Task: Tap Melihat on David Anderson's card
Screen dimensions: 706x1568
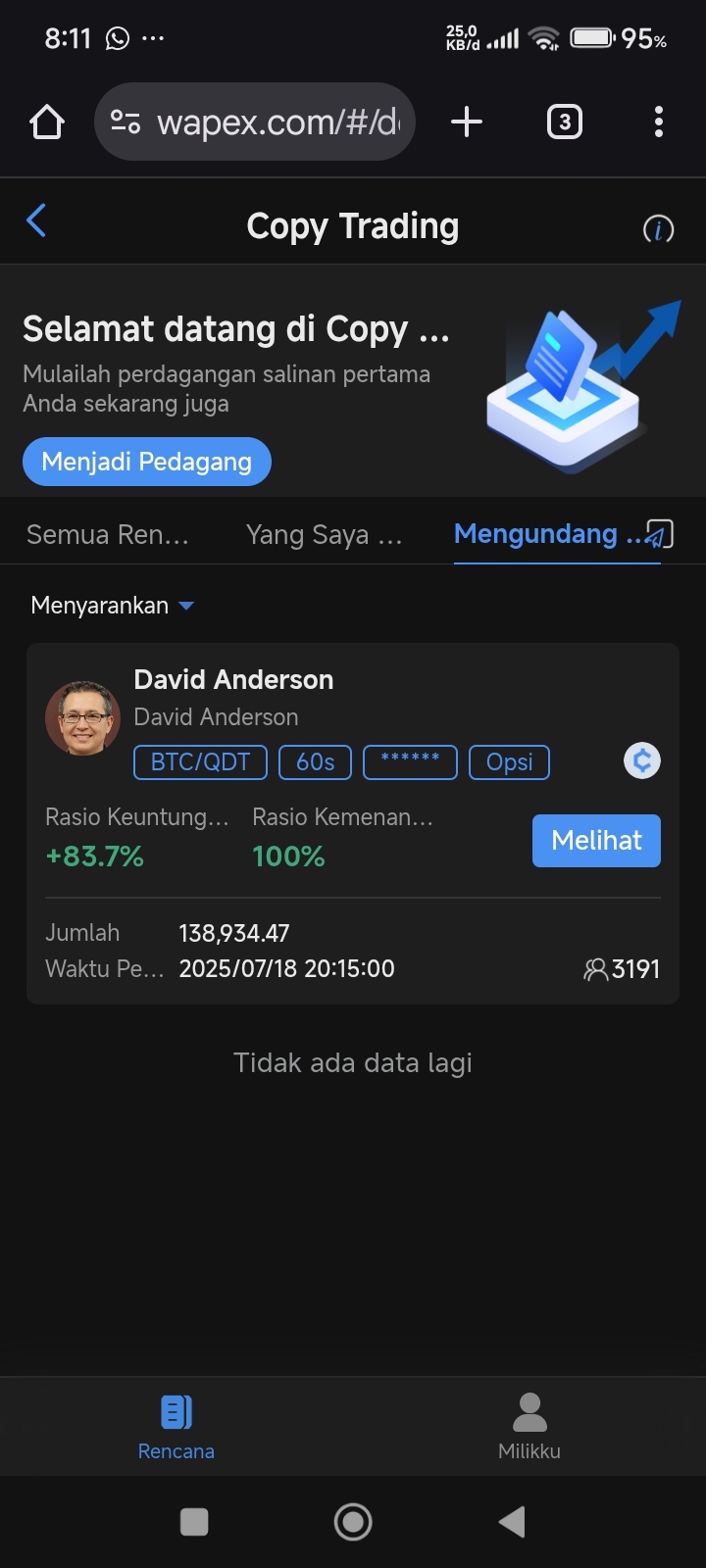Action: pos(596,841)
